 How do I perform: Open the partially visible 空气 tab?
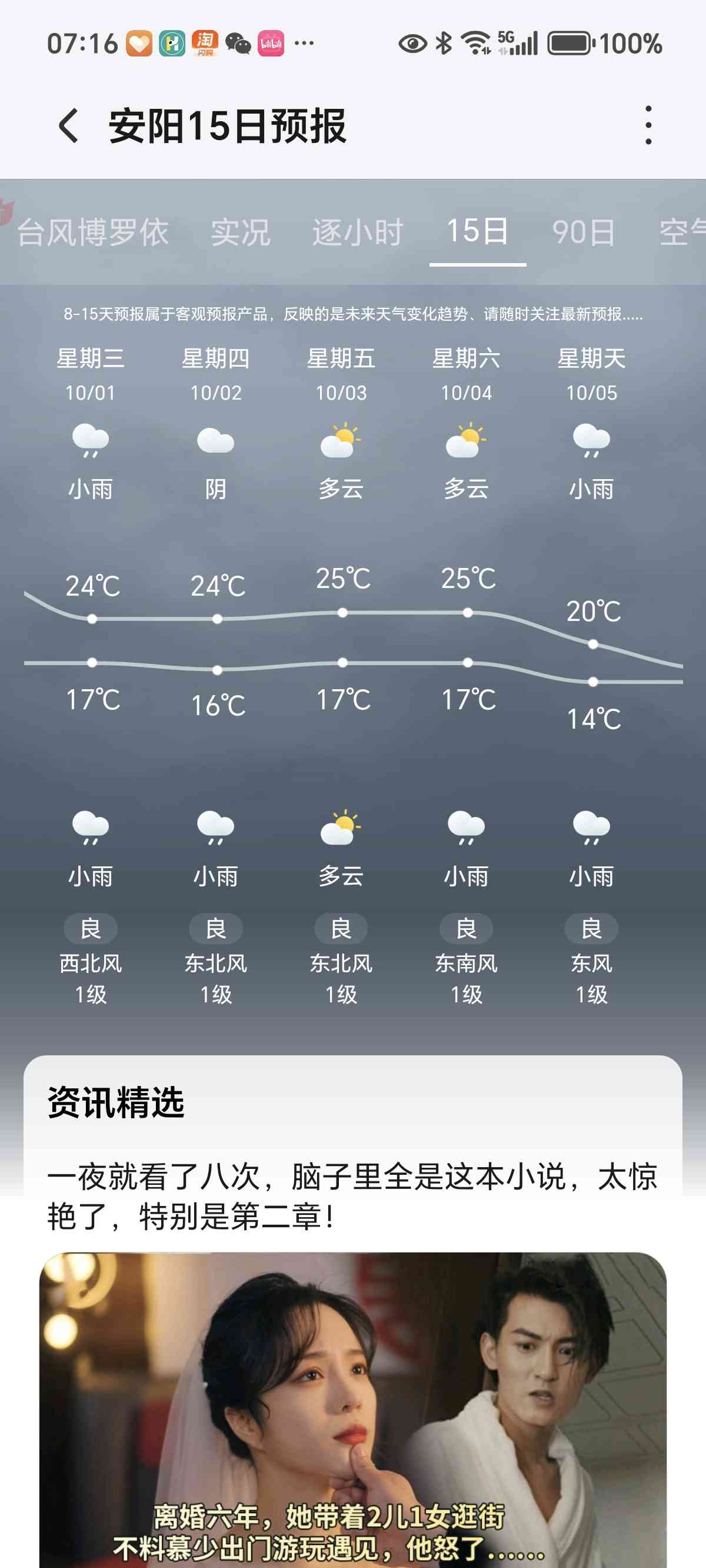click(683, 232)
